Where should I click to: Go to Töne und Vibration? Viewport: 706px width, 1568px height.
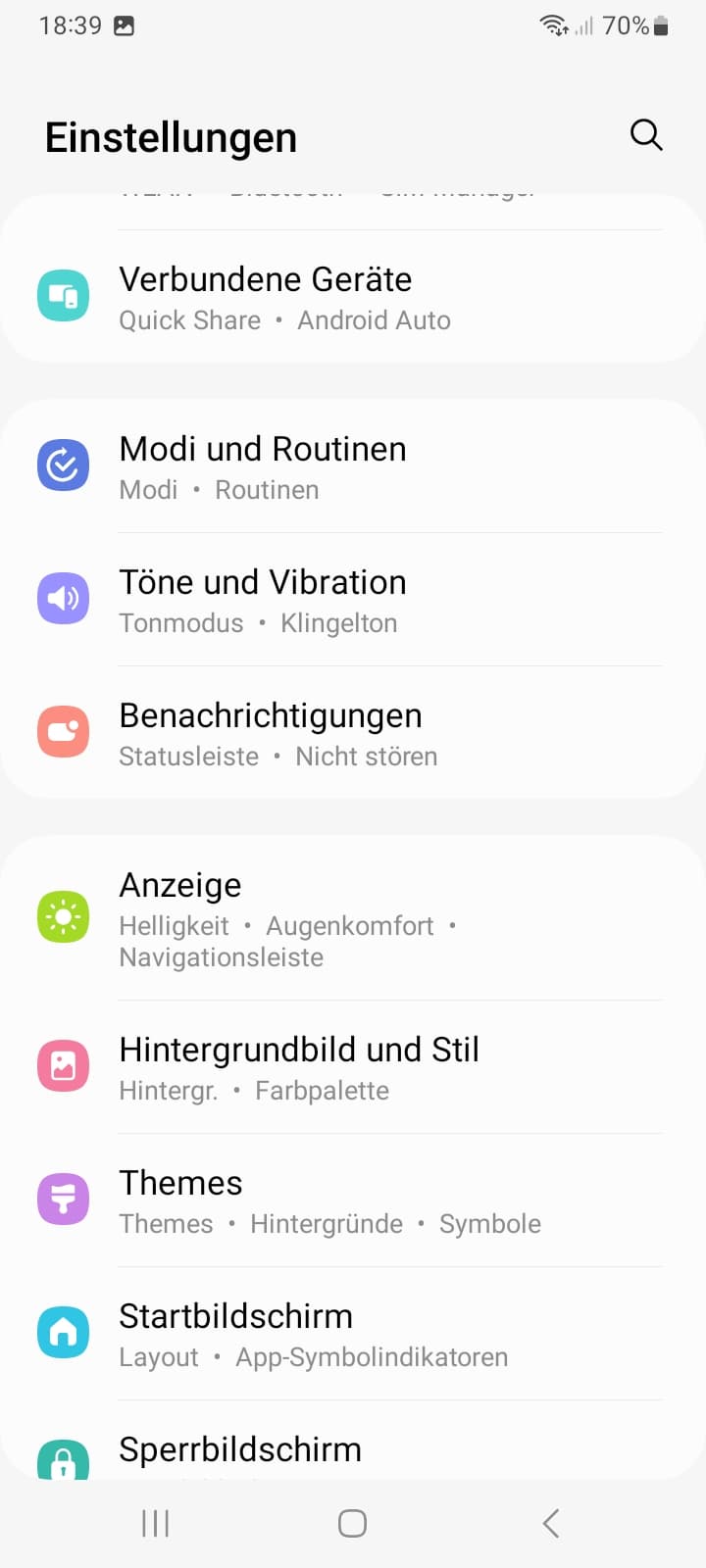(353, 600)
